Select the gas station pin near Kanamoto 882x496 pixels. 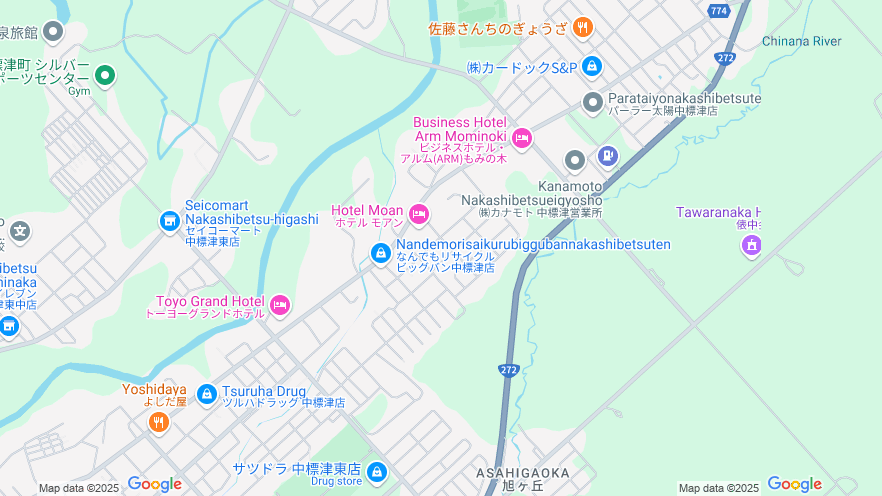(x=607, y=156)
